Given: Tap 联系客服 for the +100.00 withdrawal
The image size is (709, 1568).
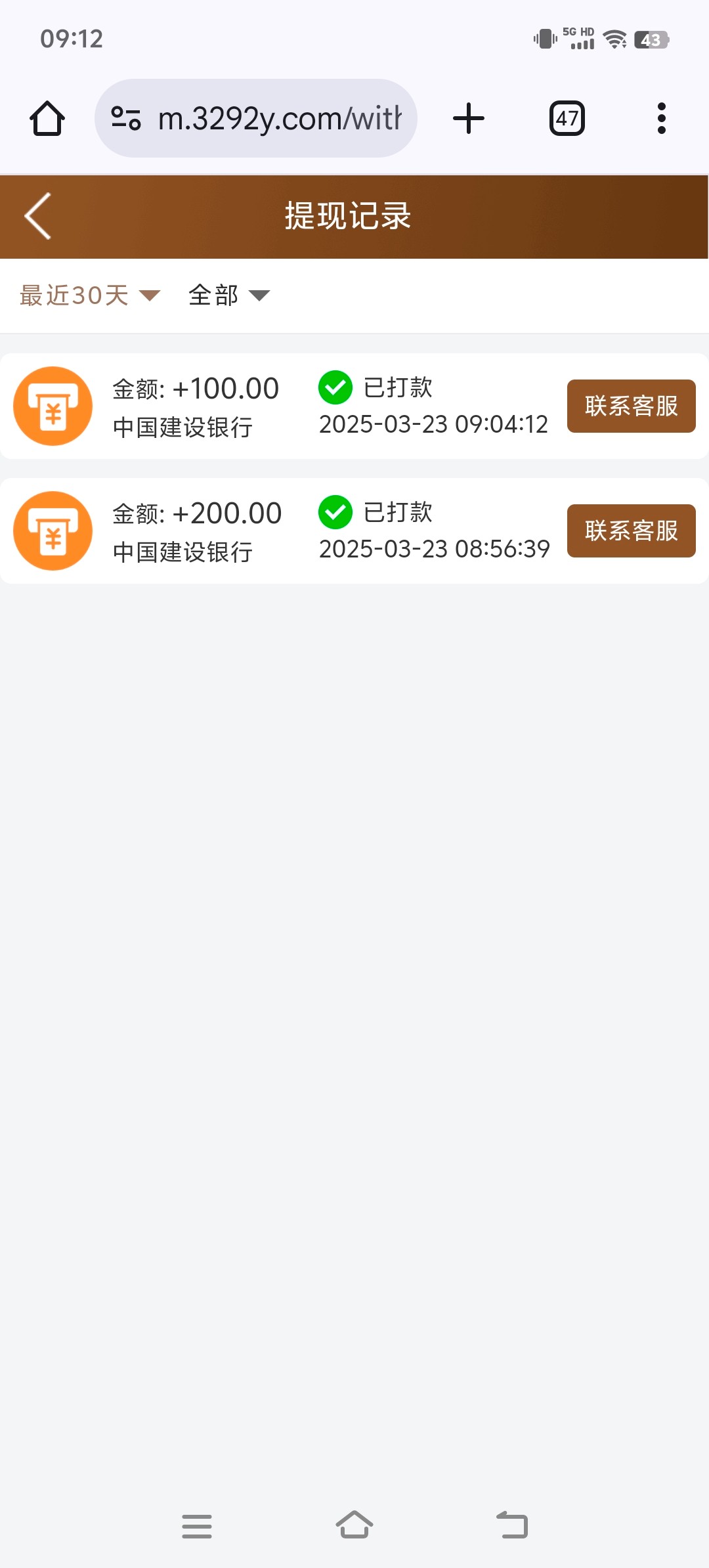Looking at the screenshot, I should click(x=631, y=406).
